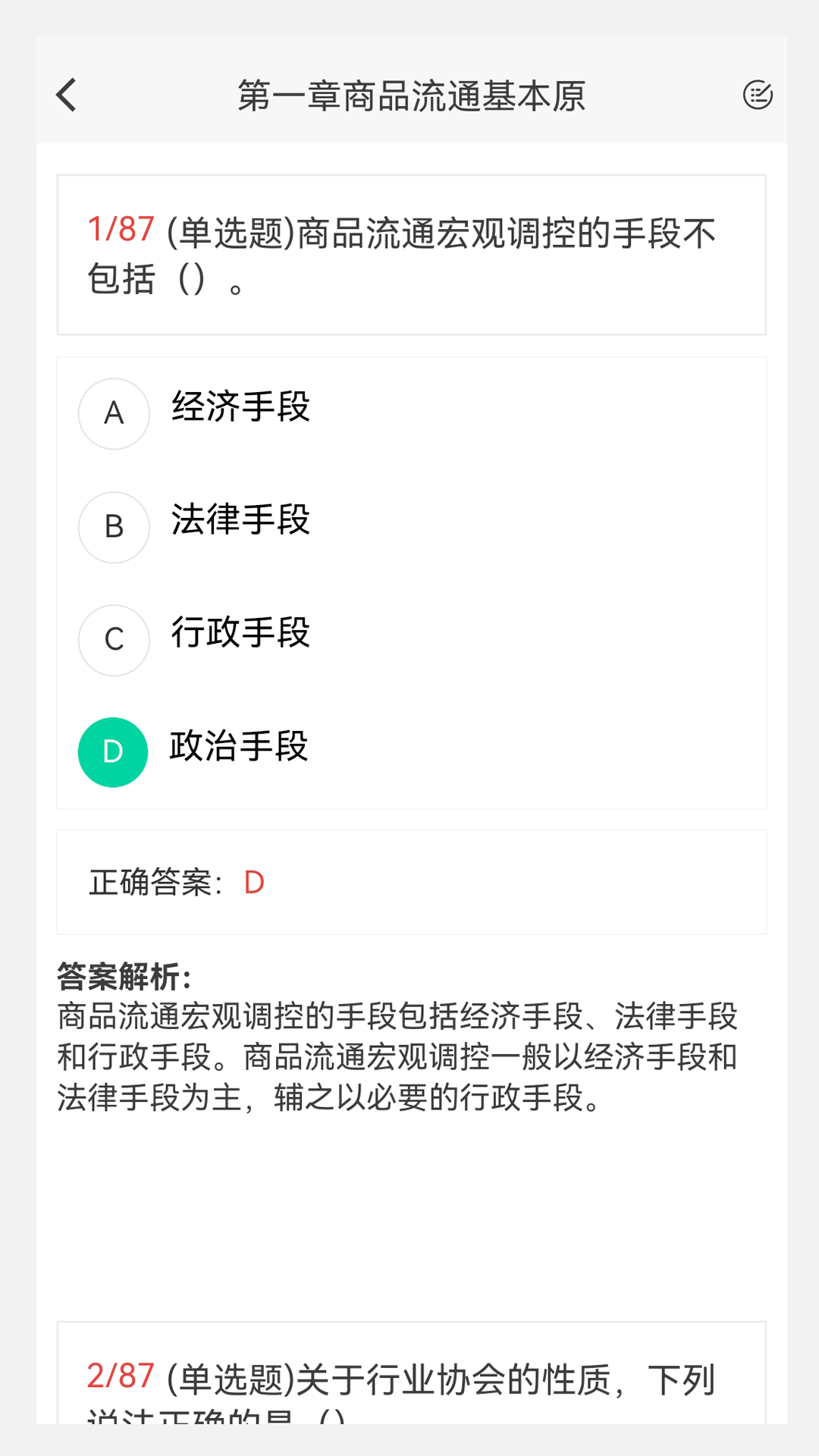
Task: Open the answer sheet icon
Action: click(x=757, y=96)
